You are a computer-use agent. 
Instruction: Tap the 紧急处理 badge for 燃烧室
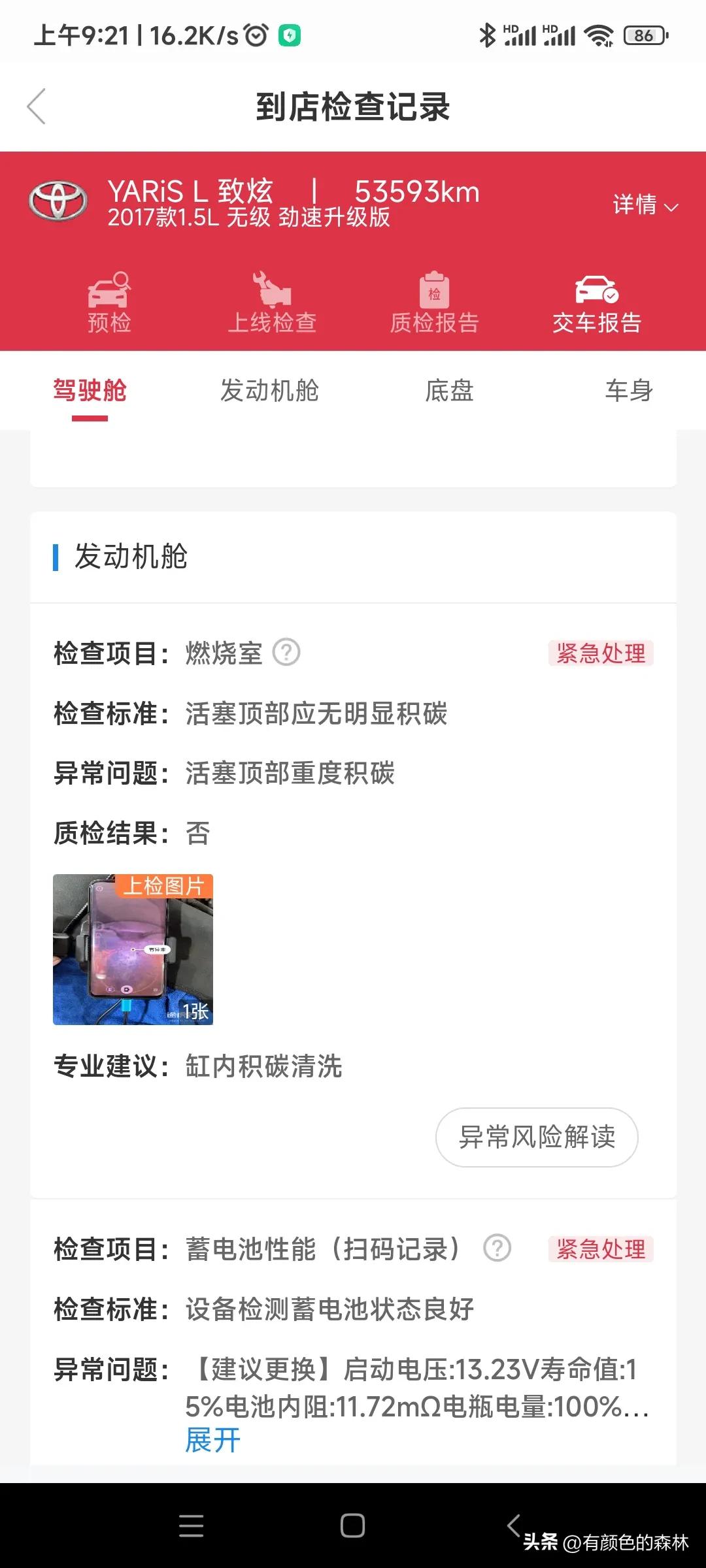click(x=601, y=652)
